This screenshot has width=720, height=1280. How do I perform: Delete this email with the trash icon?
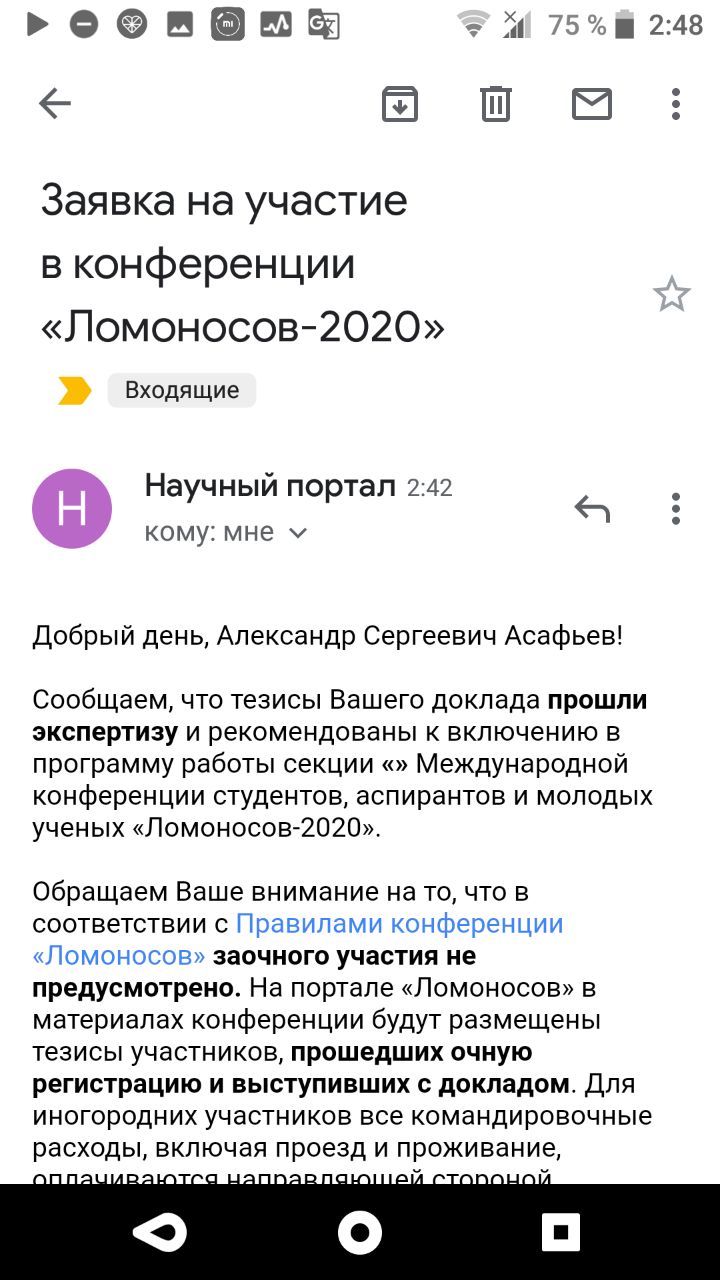(x=496, y=104)
